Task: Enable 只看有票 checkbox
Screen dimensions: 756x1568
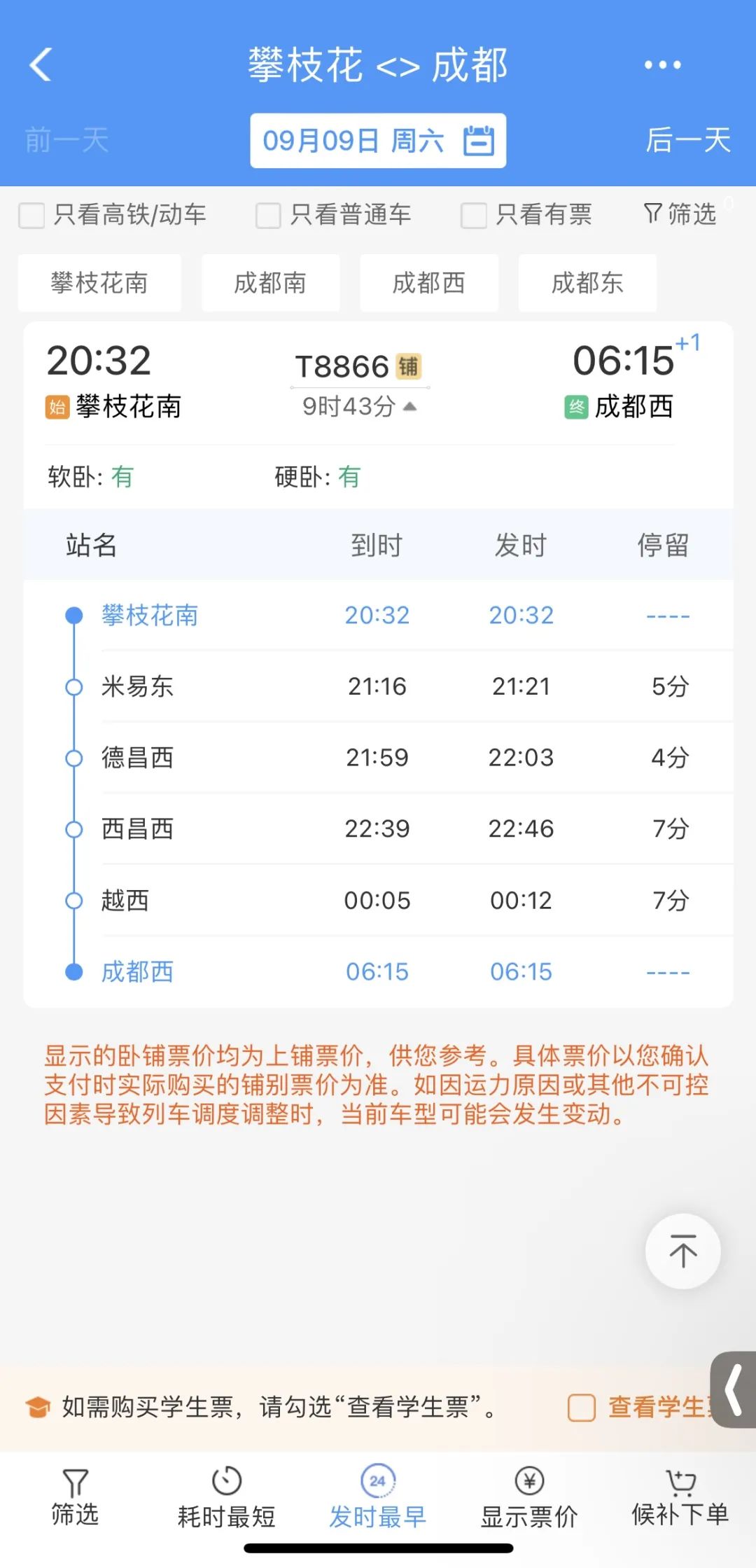Action: [x=473, y=215]
